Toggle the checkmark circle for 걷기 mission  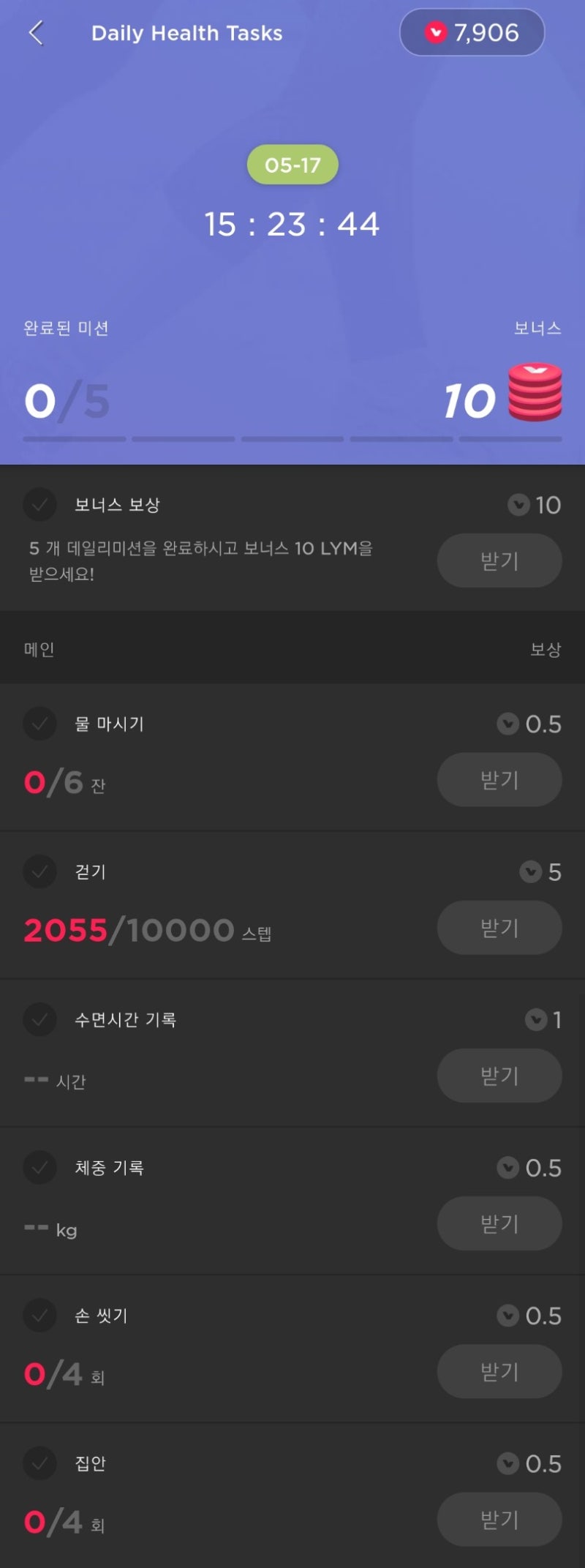tap(40, 872)
